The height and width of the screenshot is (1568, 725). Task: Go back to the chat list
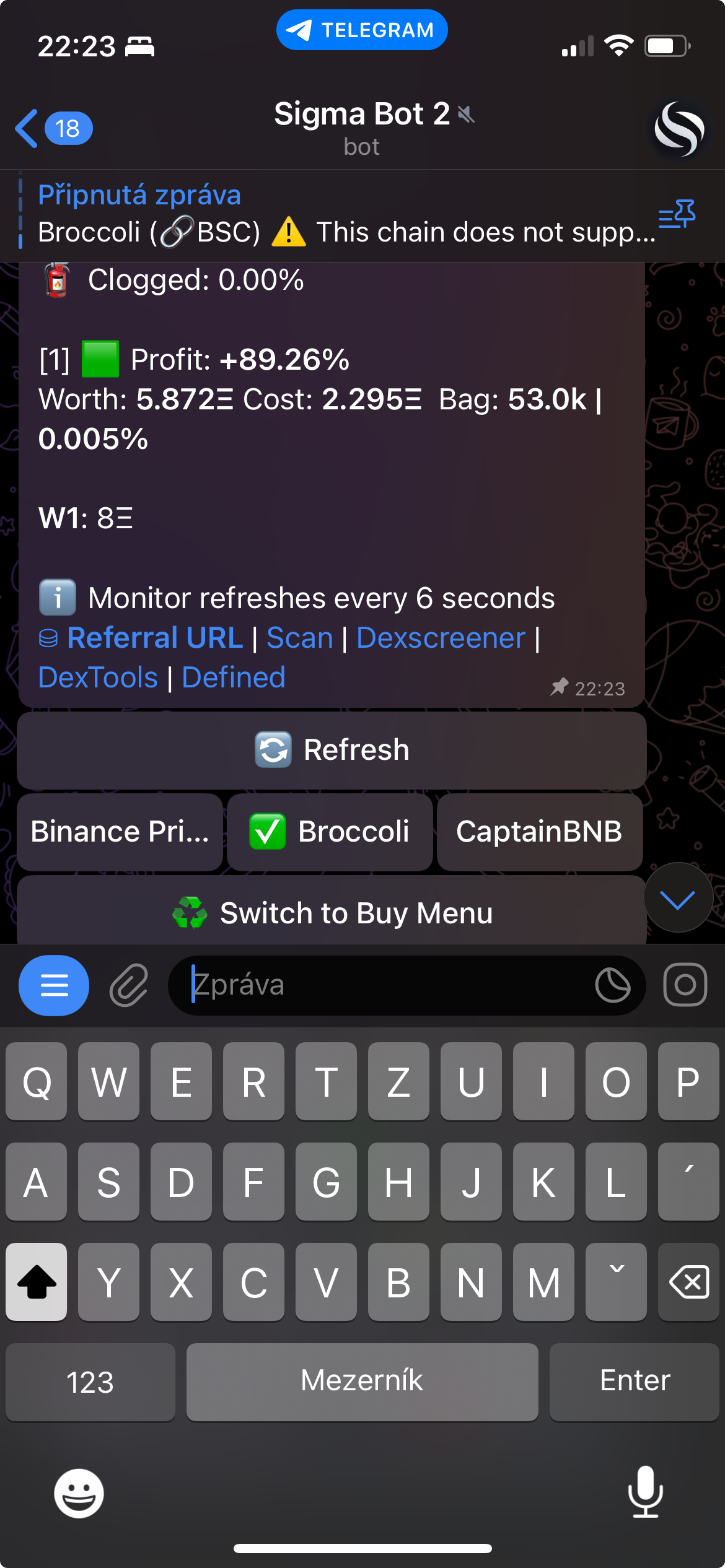pyautogui.click(x=53, y=129)
